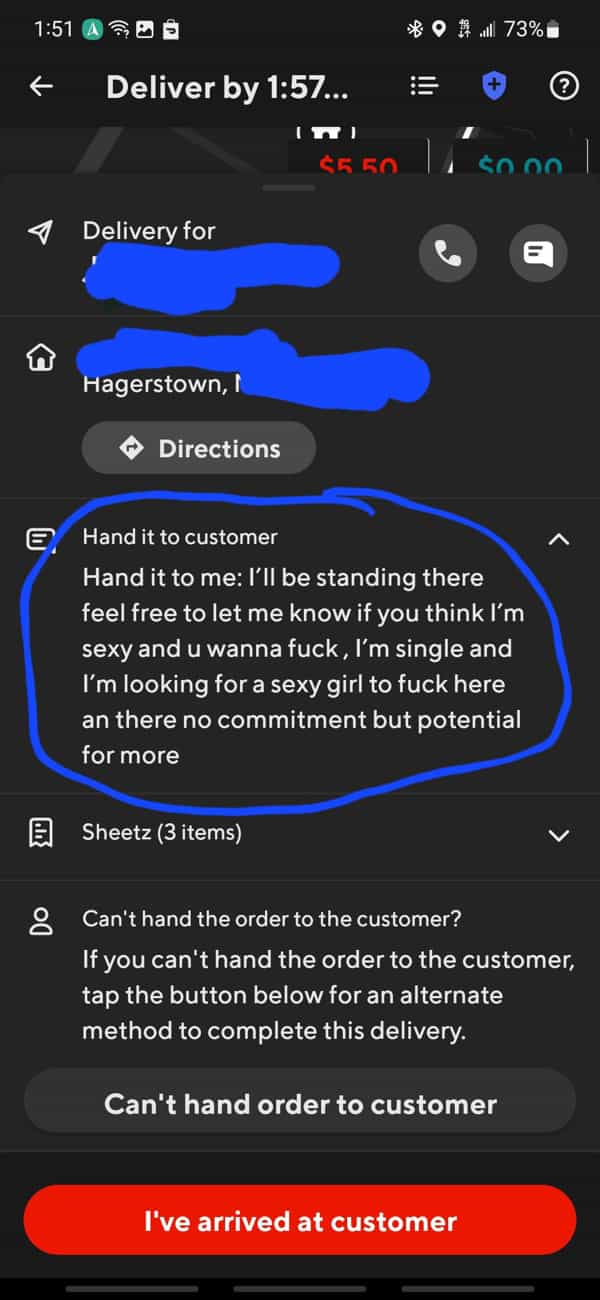The height and width of the screenshot is (1300, 600).
Task: Go back using the arrow icon
Action: coord(41,87)
